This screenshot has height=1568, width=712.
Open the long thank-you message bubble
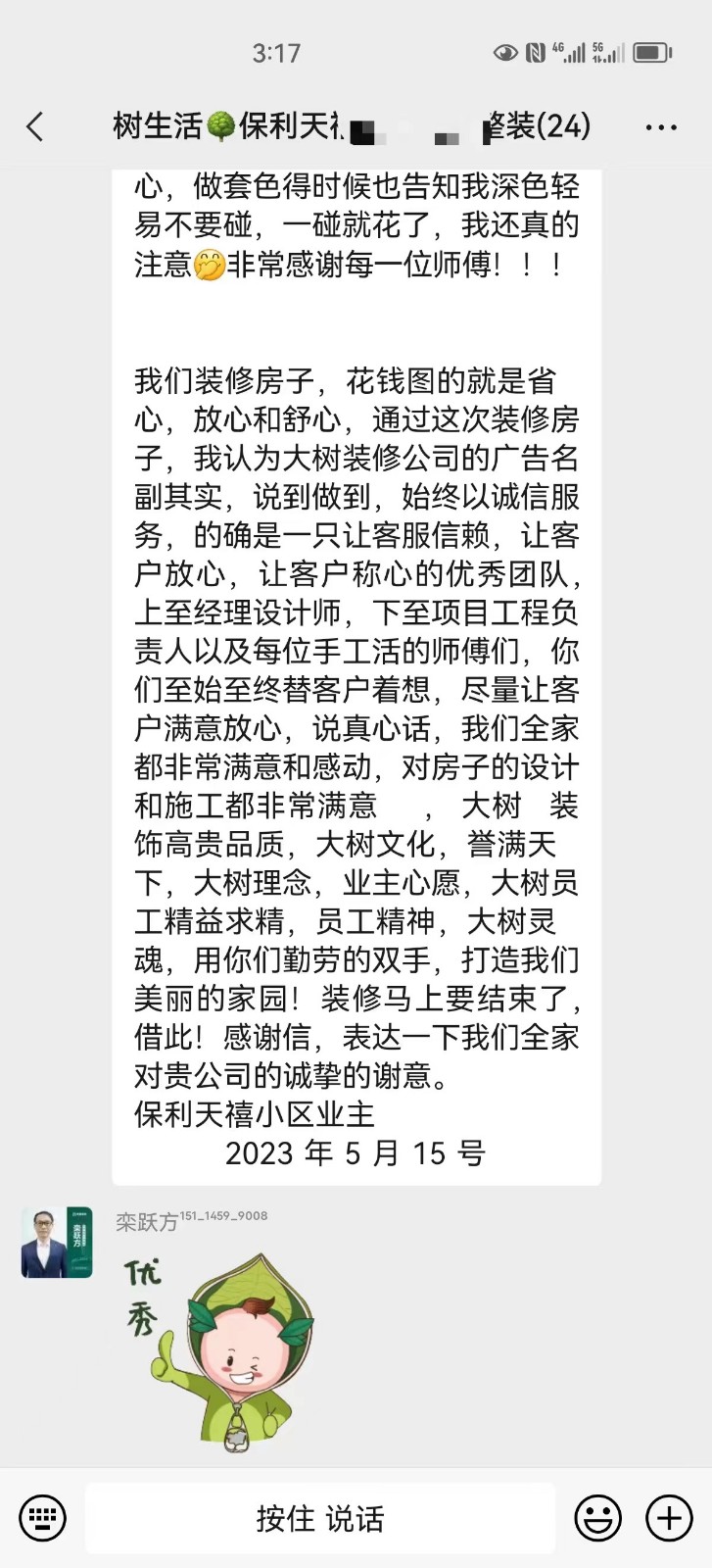356,686
